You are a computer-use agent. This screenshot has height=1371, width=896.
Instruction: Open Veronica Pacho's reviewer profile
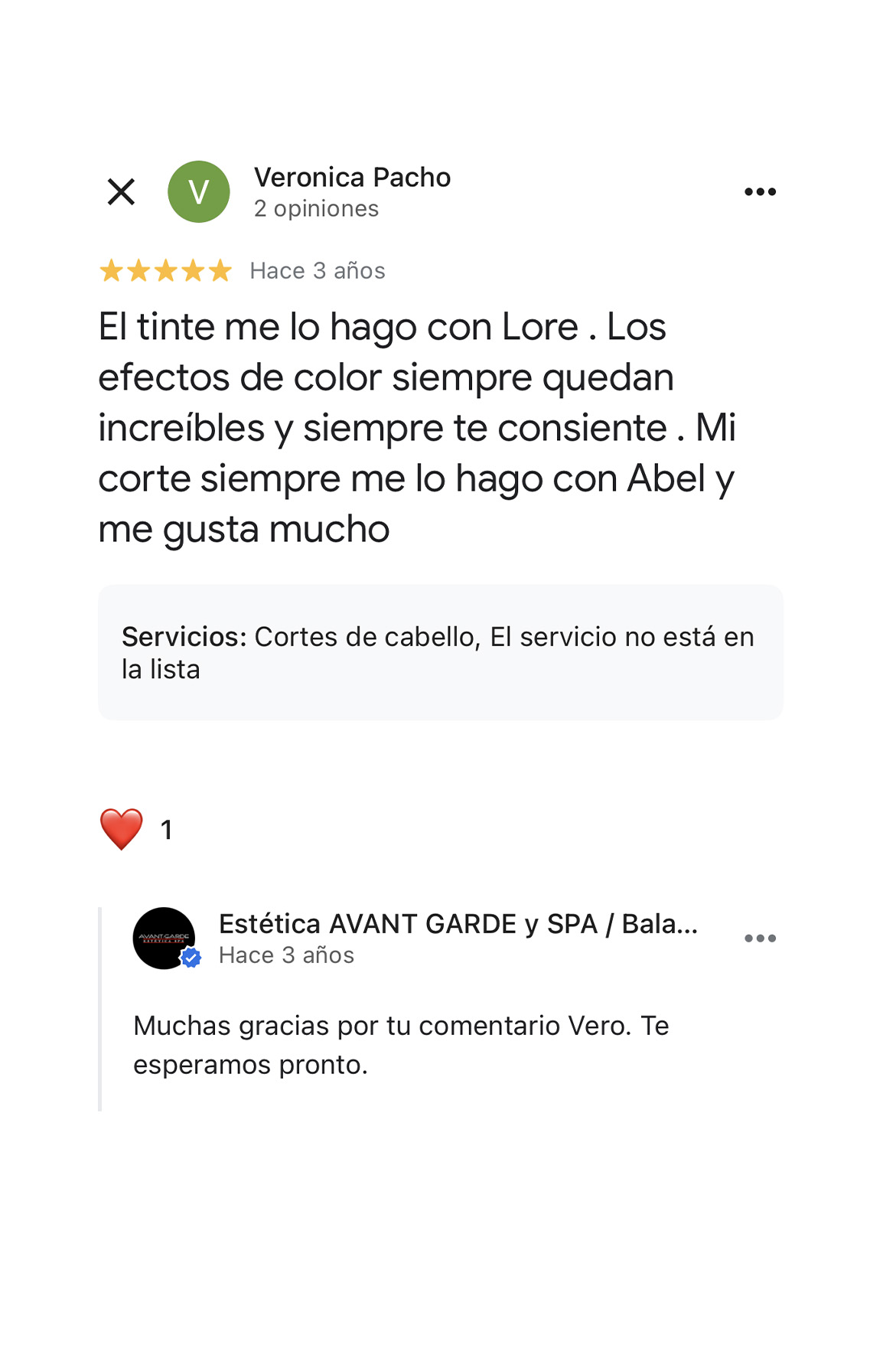pos(352,178)
